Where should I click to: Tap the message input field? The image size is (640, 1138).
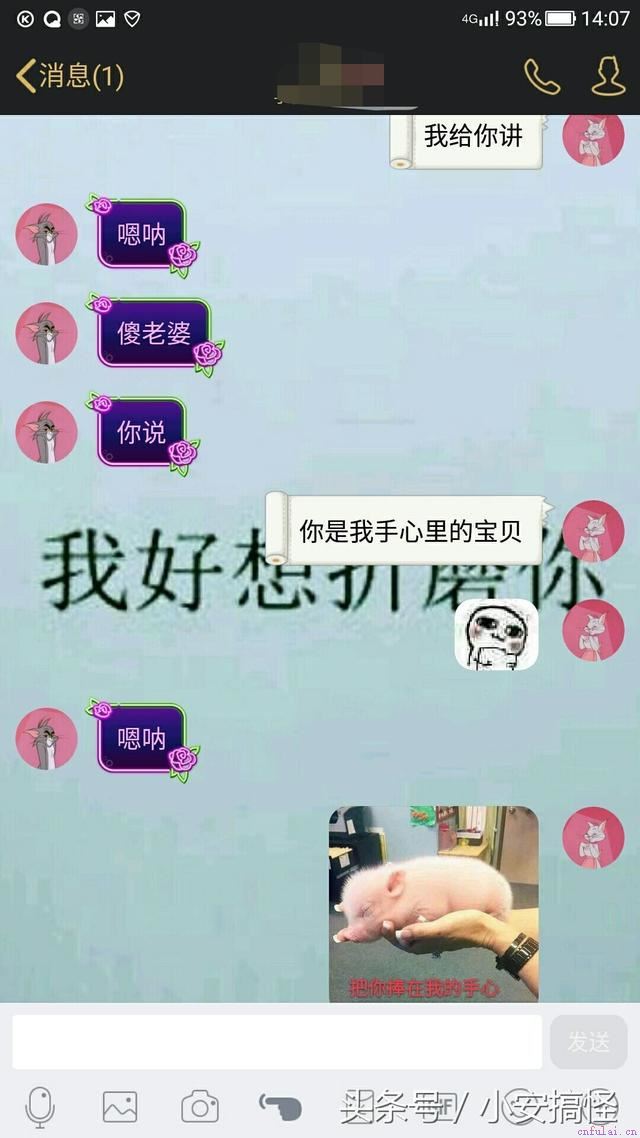coord(277,1042)
